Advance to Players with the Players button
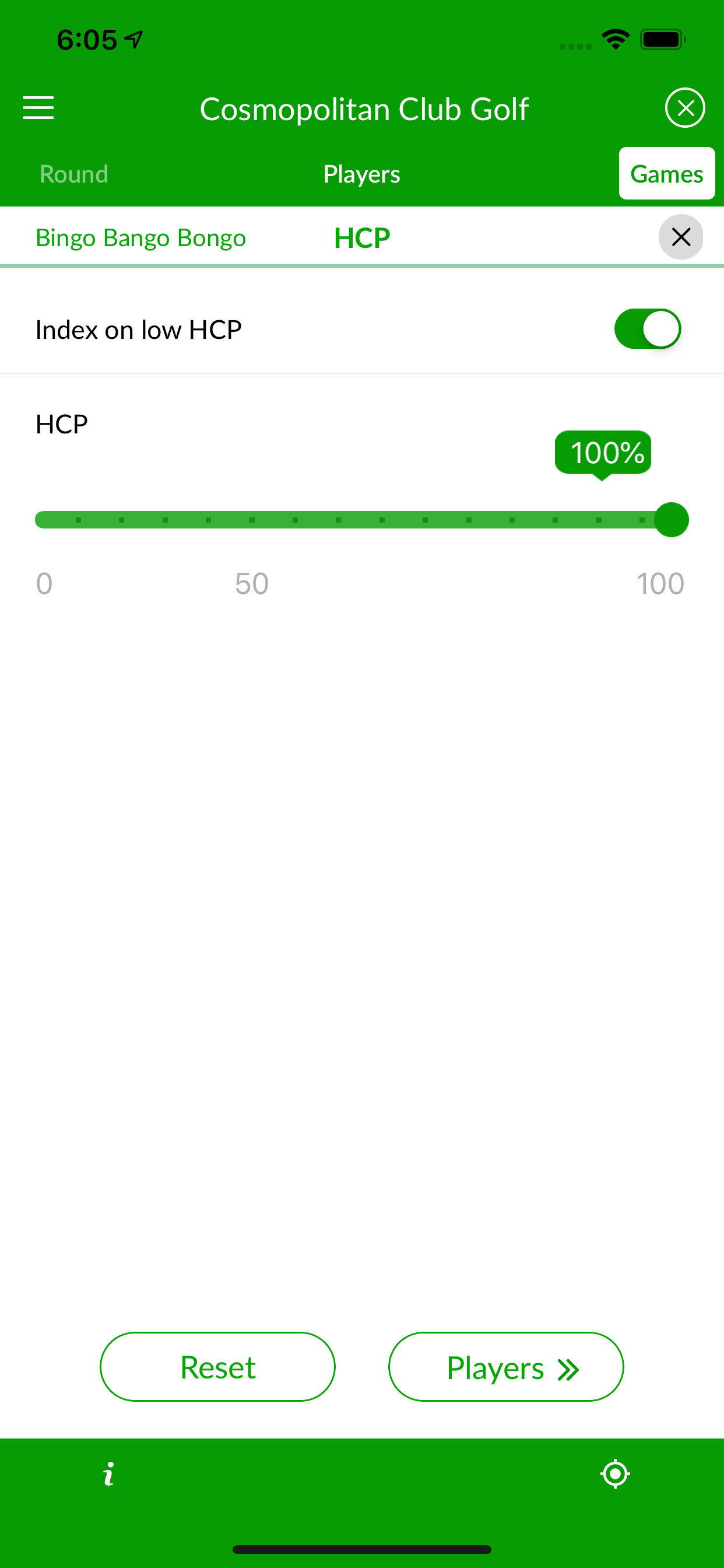 [x=505, y=1367]
